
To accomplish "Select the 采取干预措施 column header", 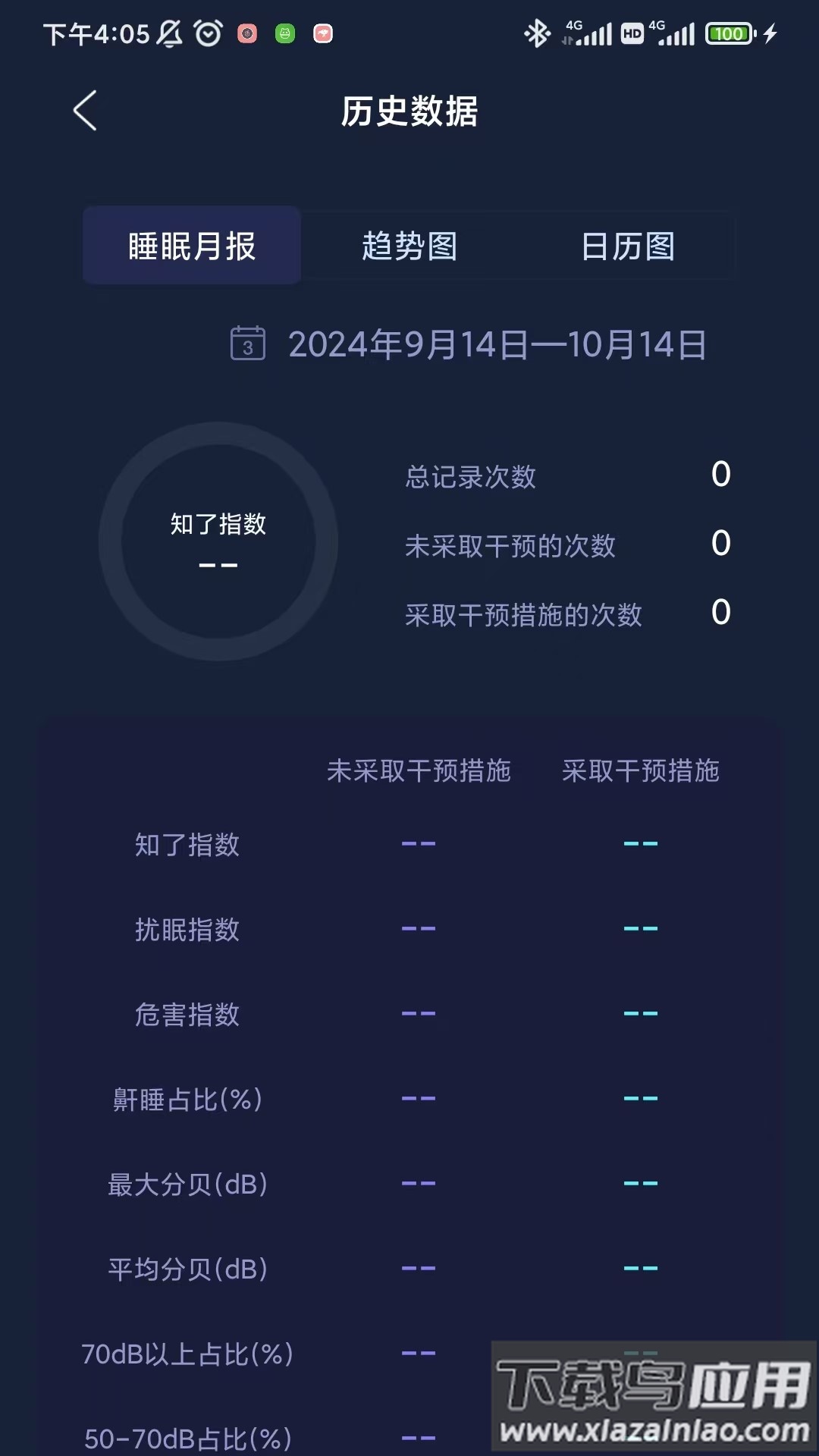I will [642, 770].
